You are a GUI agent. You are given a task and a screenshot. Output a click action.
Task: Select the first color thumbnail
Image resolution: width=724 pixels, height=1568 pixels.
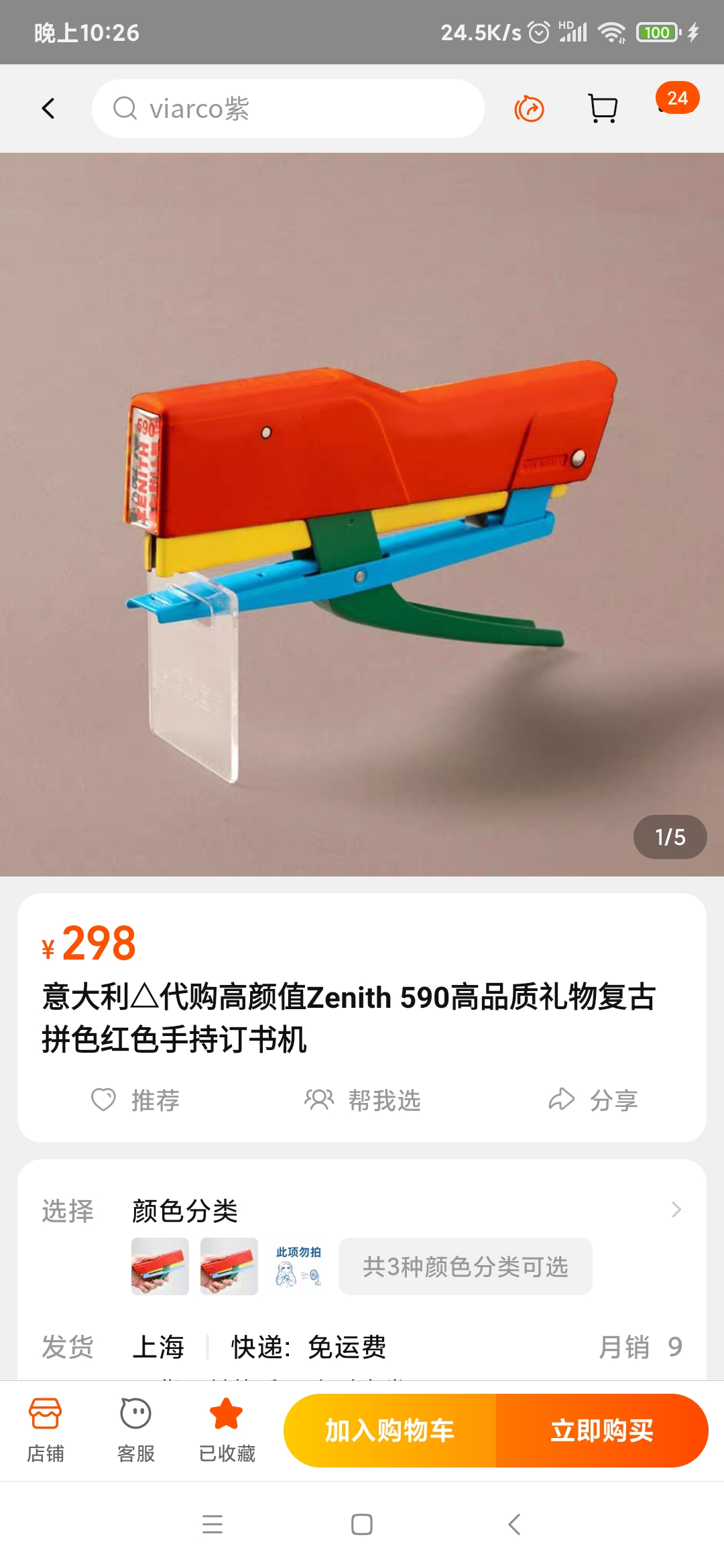pos(160,1266)
